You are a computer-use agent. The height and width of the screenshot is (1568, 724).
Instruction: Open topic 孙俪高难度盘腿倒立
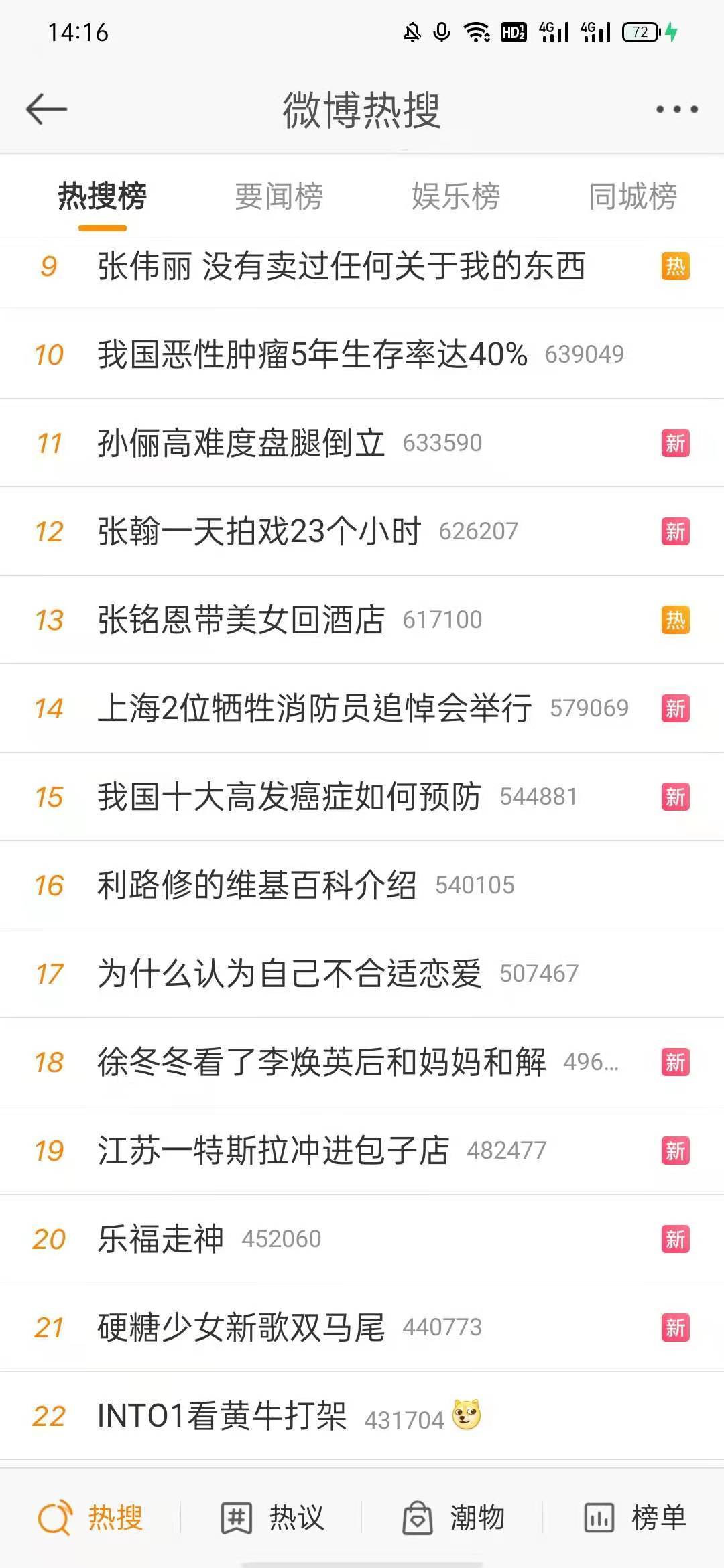tap(241, 443)
